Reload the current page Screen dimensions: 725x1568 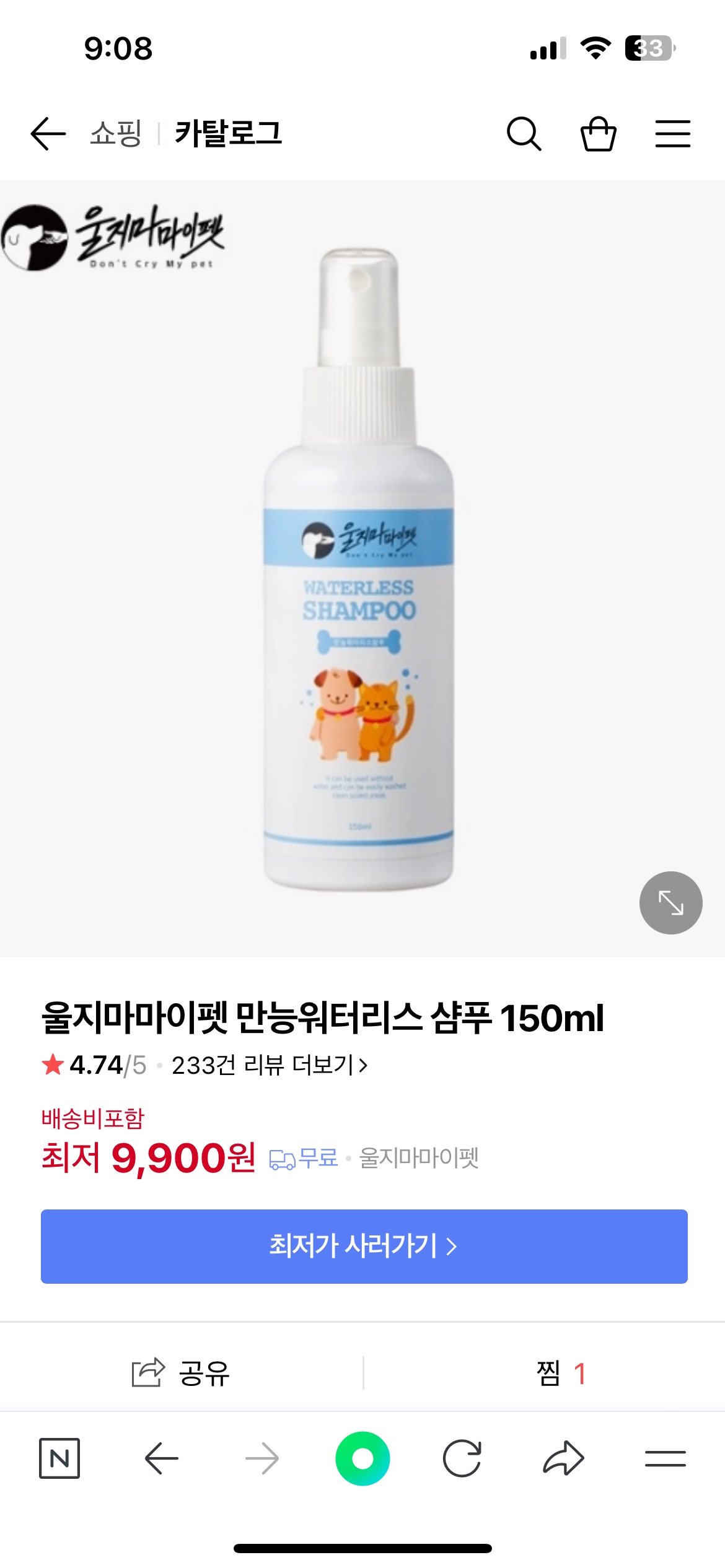tap(462, 1458)
